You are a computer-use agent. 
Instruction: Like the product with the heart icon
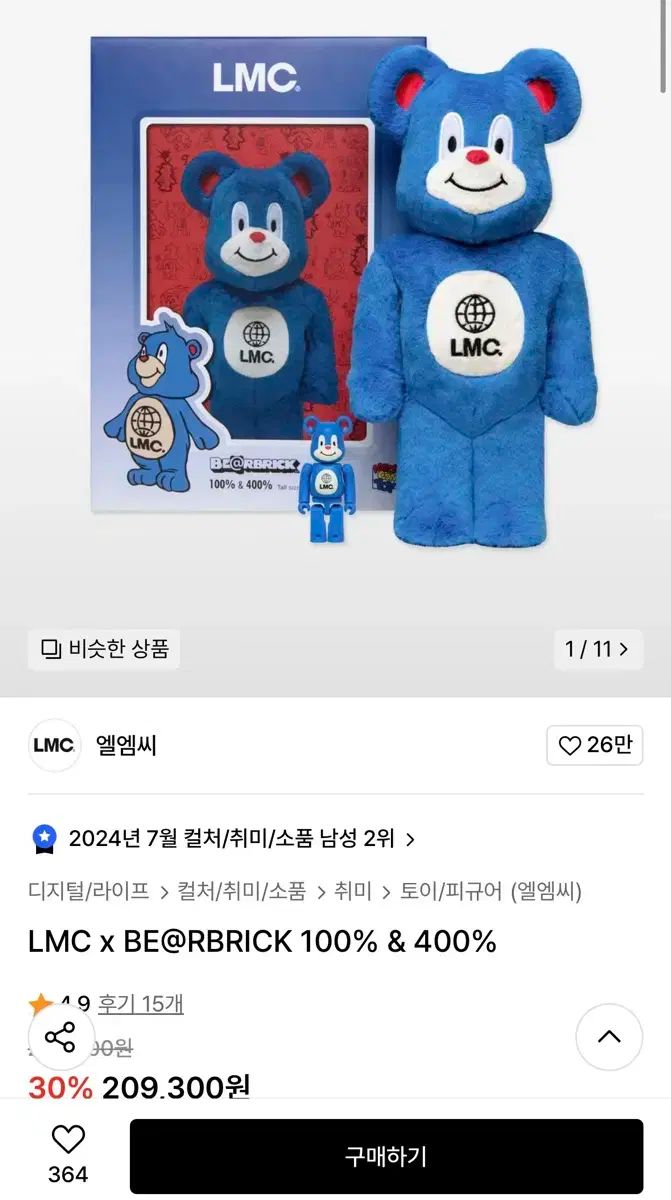[68, 1141]
